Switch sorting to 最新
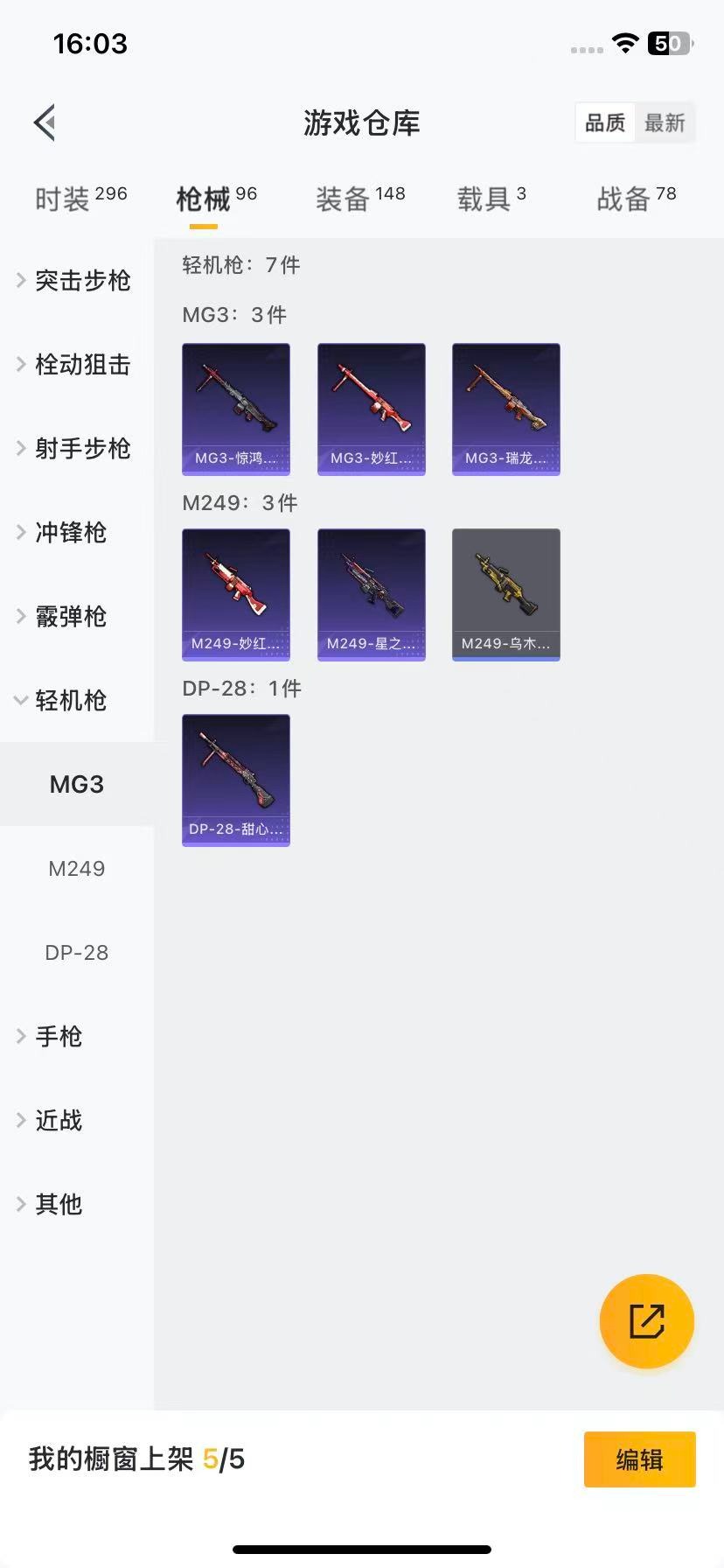The height and width of the screenshot is (1568, 724). (x=665, y=123)
